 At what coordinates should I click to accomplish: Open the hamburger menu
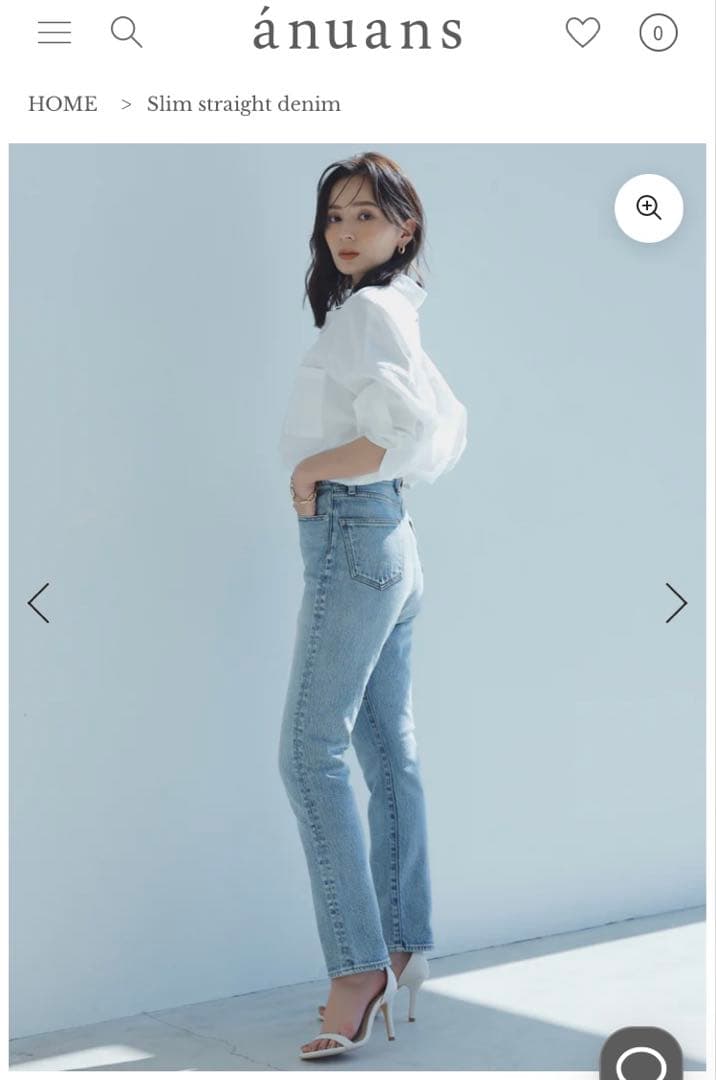(54, 33)
